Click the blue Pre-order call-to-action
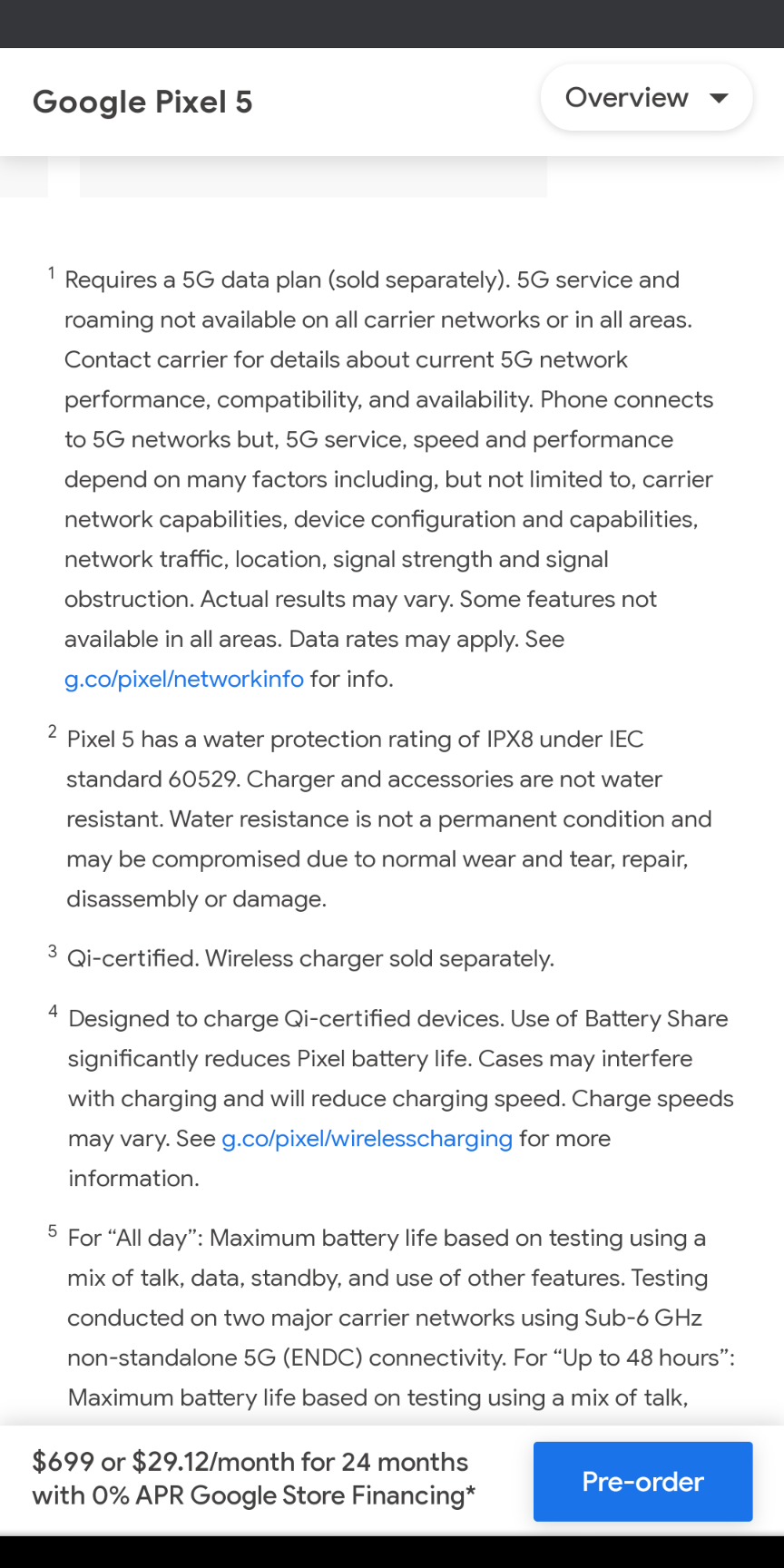 642,1481
